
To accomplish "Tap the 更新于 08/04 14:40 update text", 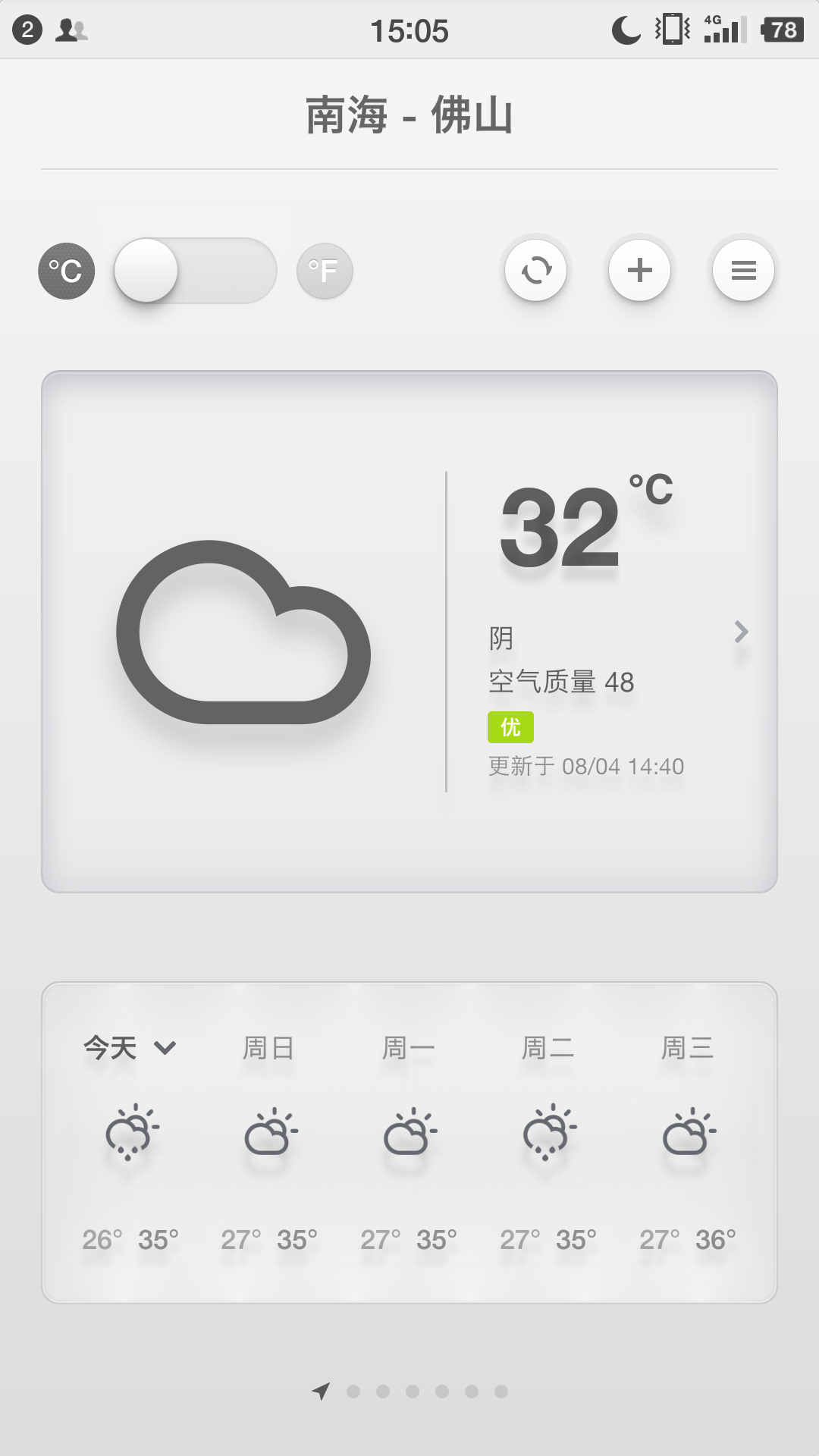I will pyautogui.click(x=585, y=766).
